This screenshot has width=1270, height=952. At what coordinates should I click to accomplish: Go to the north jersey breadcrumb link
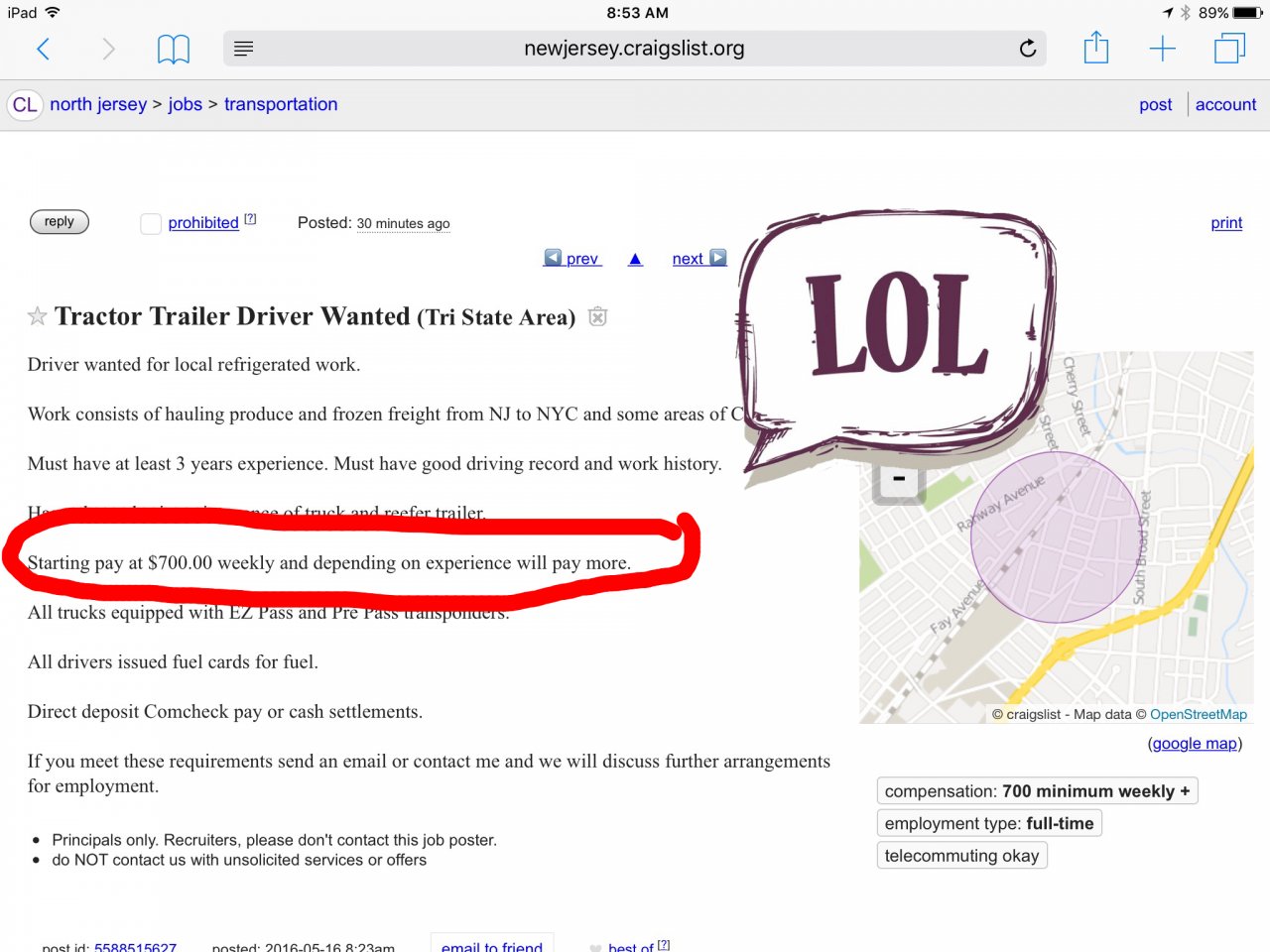point(98,104)
